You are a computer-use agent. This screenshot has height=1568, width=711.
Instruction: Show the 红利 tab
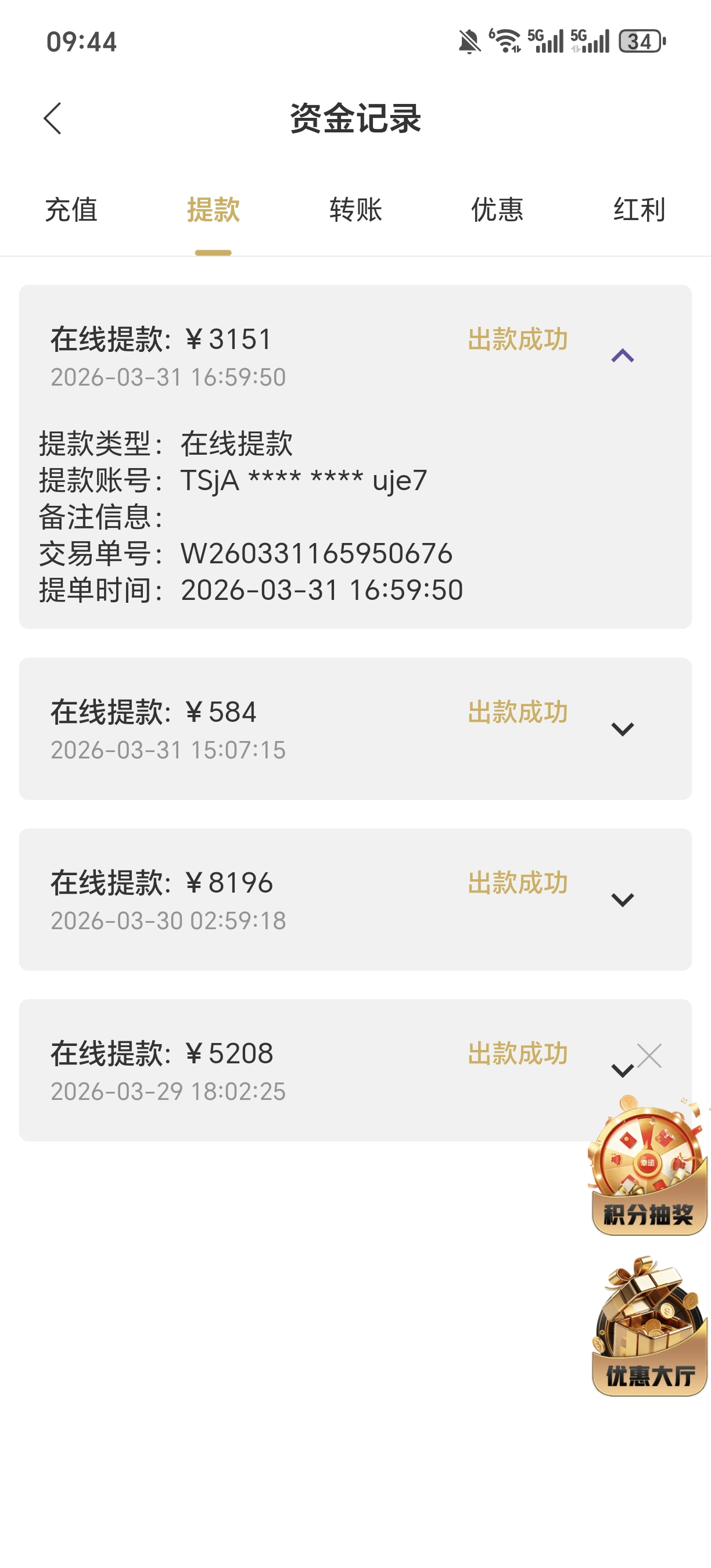[x=639, y=210]
